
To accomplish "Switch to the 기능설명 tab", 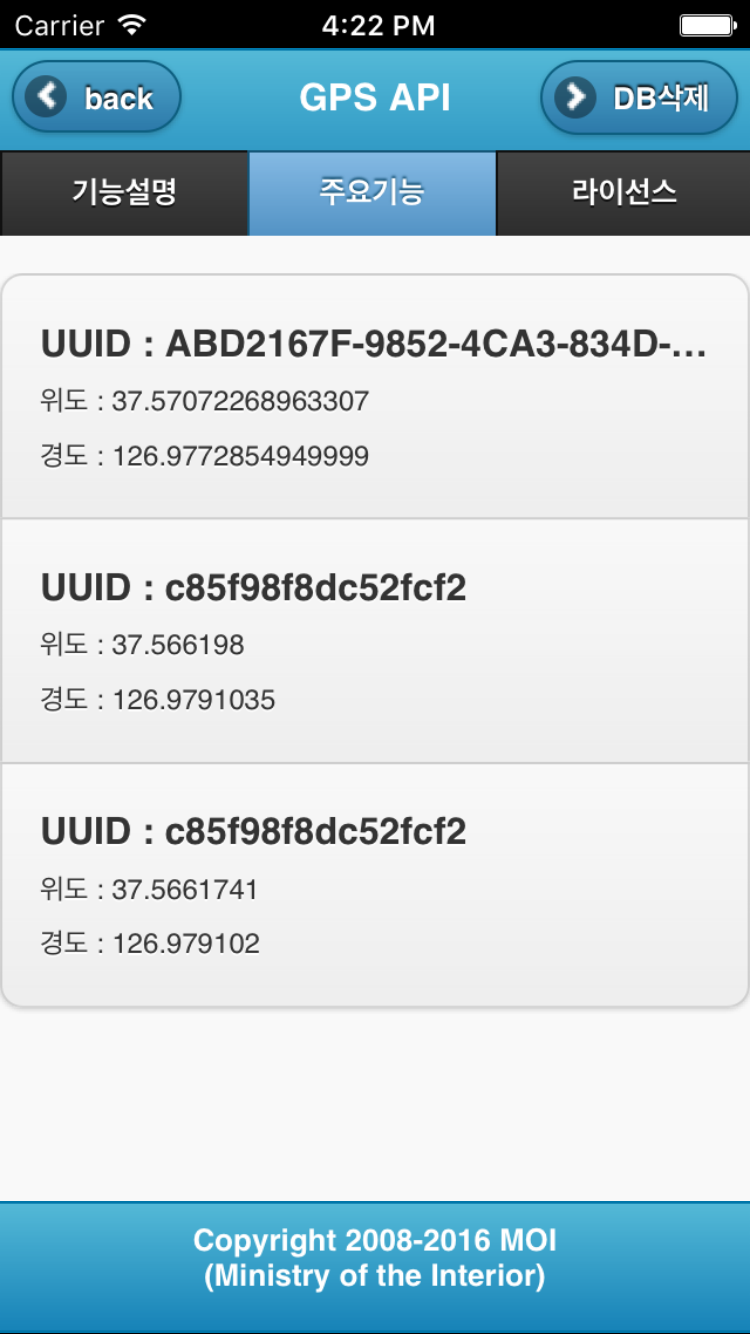I will 124,193.
